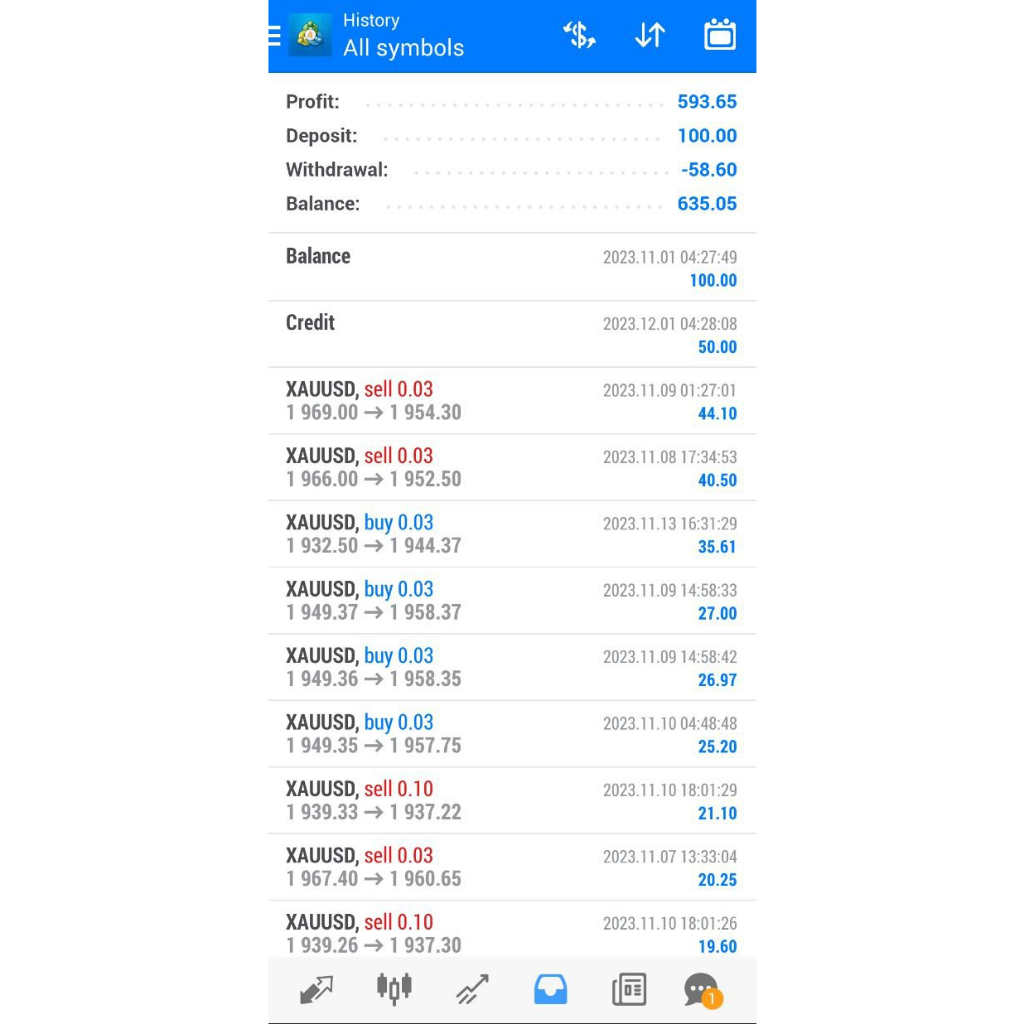1024x1024 pixels.
Task: Open the Credit 50.00 entry
Action: (x=512, y=334)
